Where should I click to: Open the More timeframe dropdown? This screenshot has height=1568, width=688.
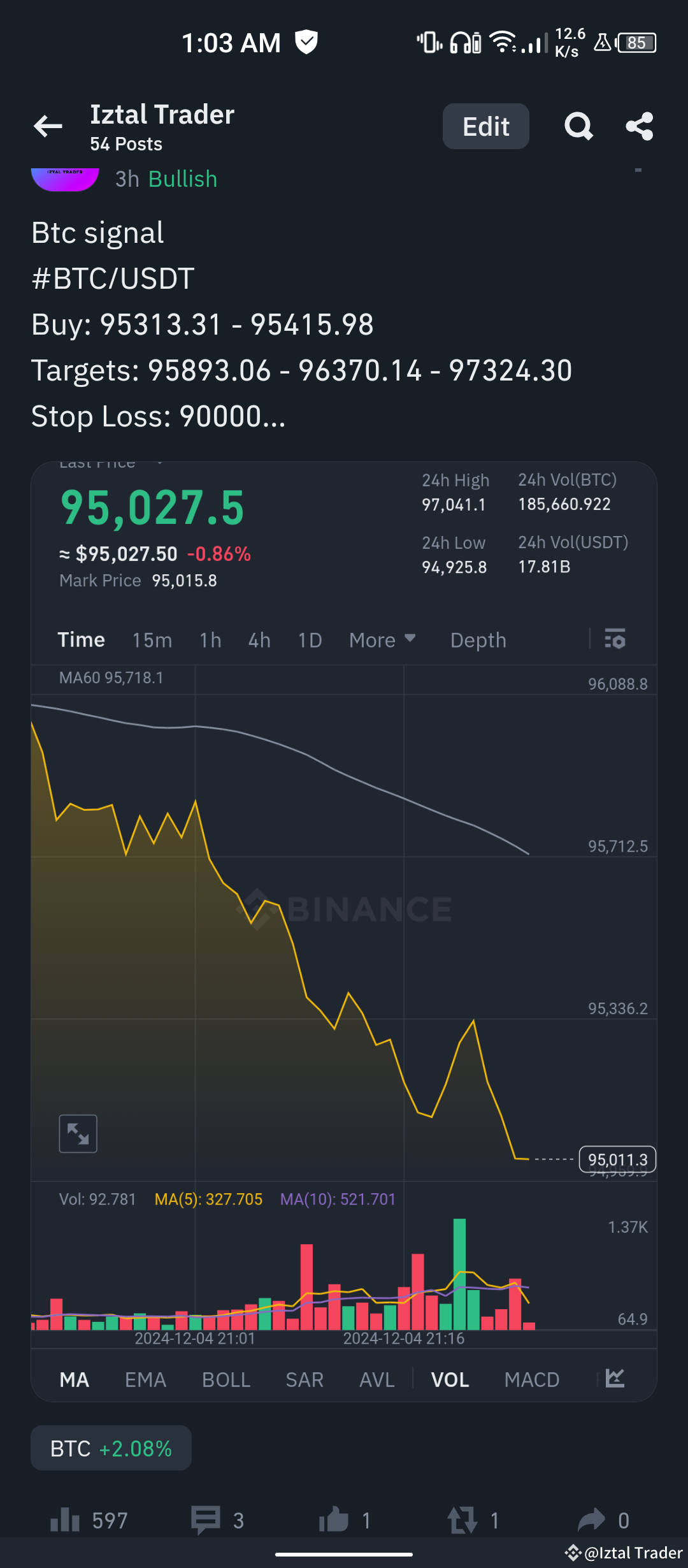[381, 639]
